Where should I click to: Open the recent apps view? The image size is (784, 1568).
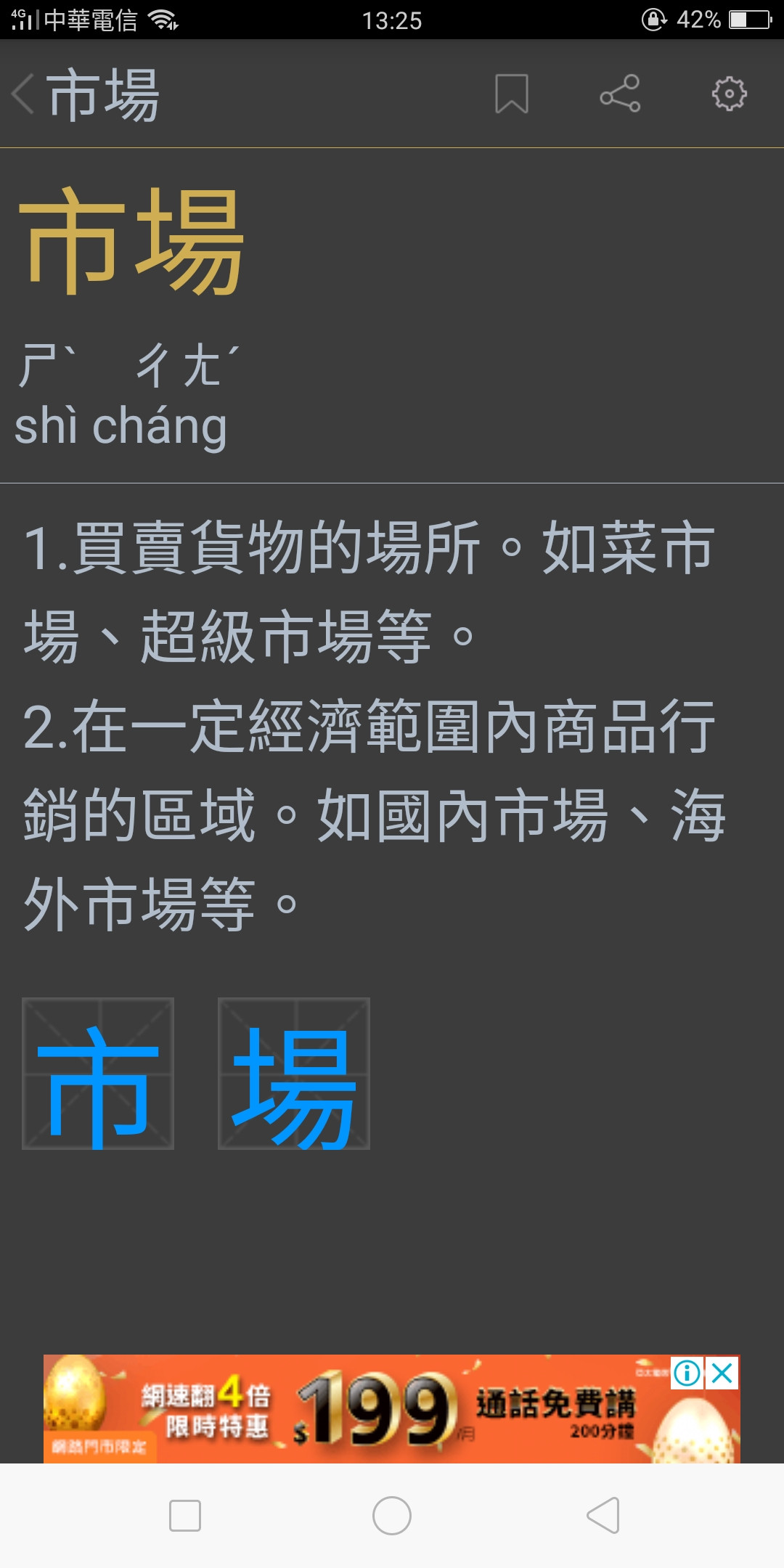(185, 1516)
